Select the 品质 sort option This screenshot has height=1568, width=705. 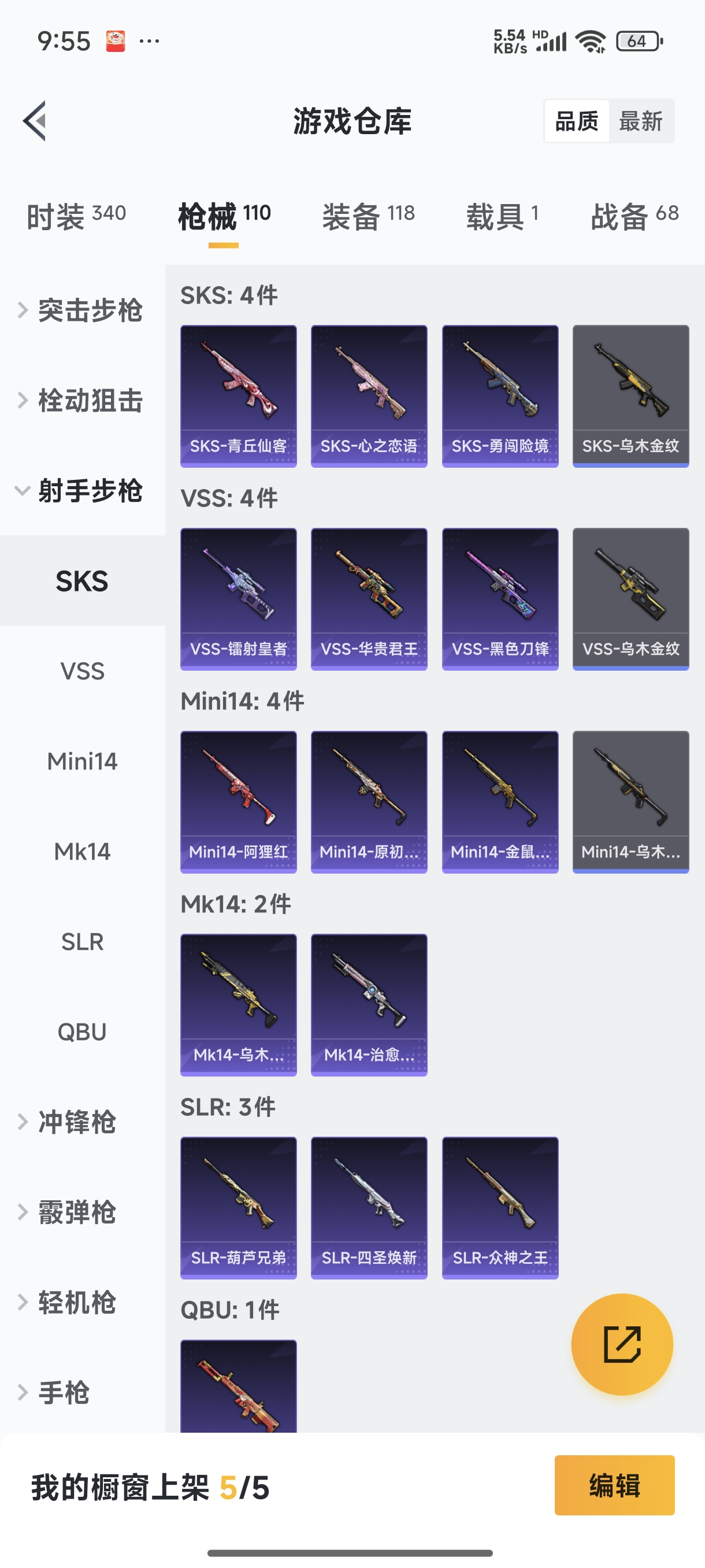[x=577, y=121]
